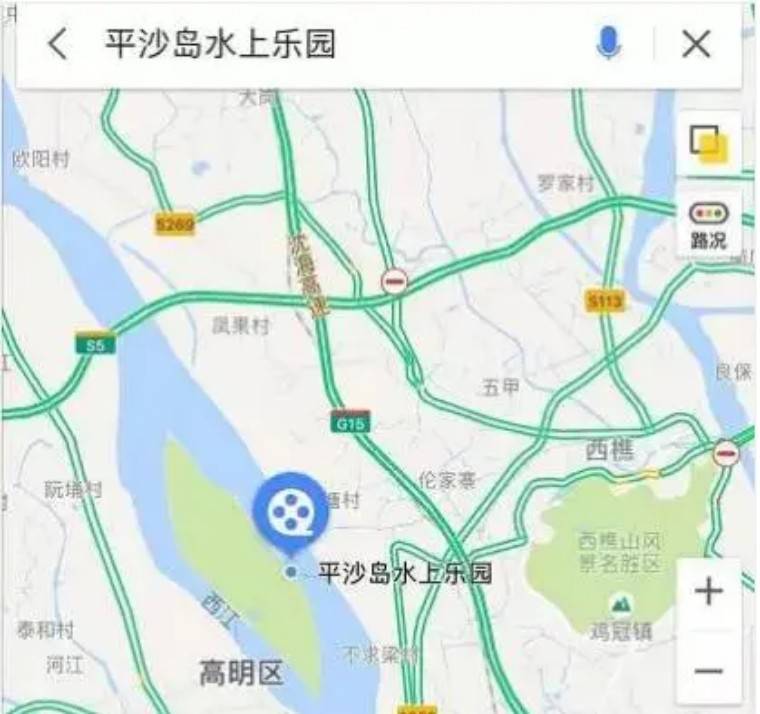Go back with the arrow icon
The image size is (760, 714).
[x=58, y=44]
